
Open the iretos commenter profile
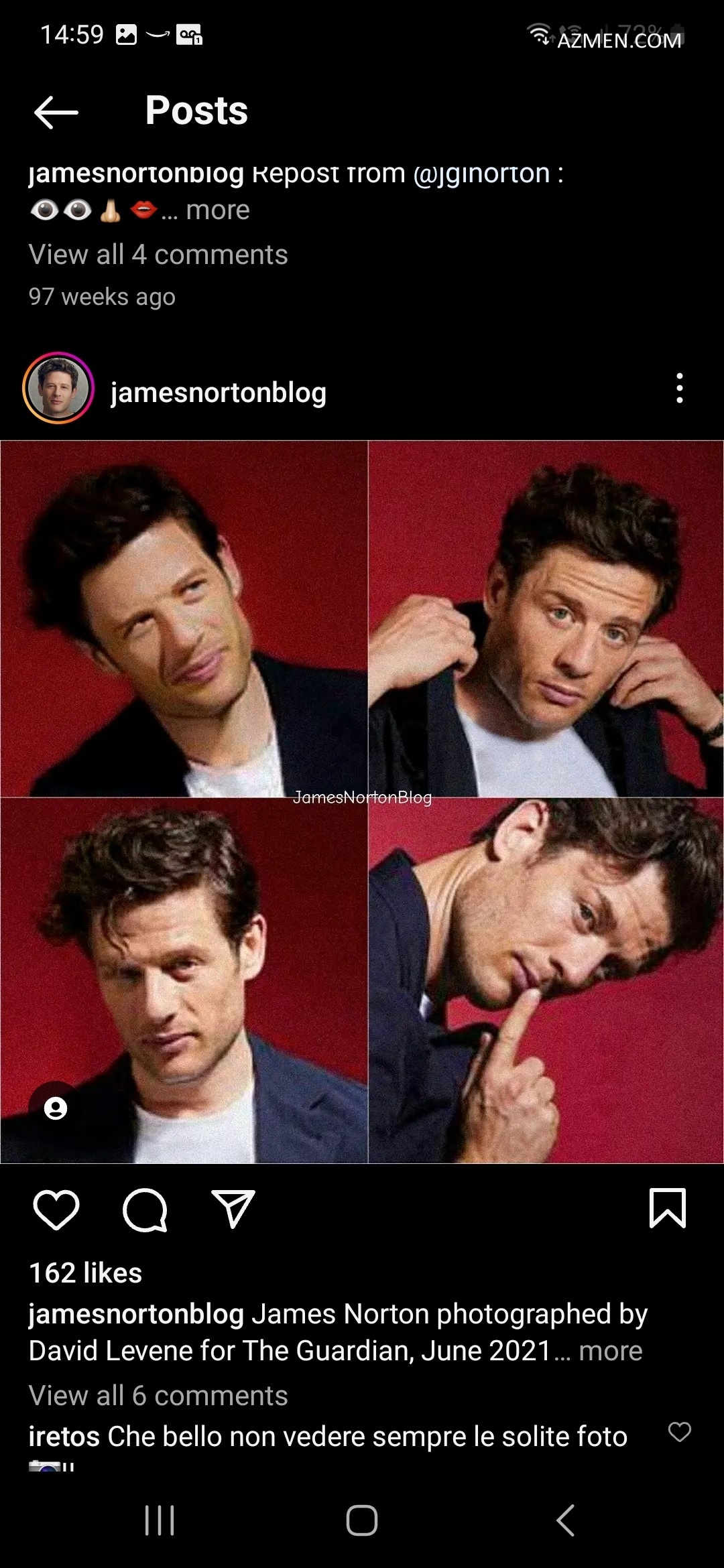coord(64,1437)
